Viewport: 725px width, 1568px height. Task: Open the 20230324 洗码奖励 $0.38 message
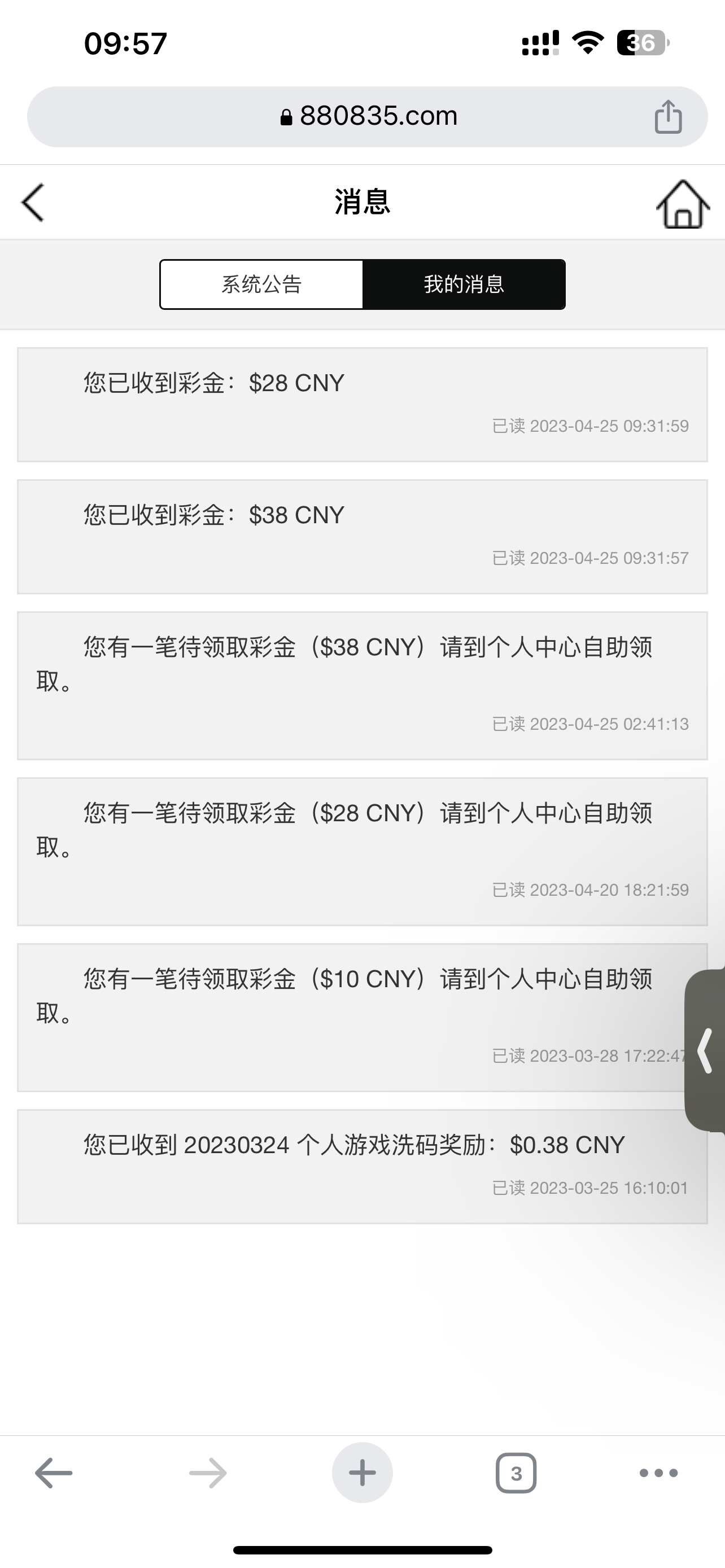pyautogui.click(x=362, y=1166)
